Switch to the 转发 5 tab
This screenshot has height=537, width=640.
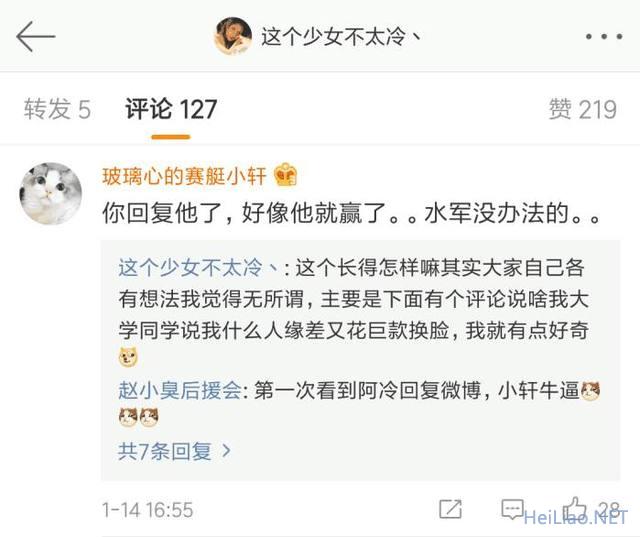pos(57,109)
